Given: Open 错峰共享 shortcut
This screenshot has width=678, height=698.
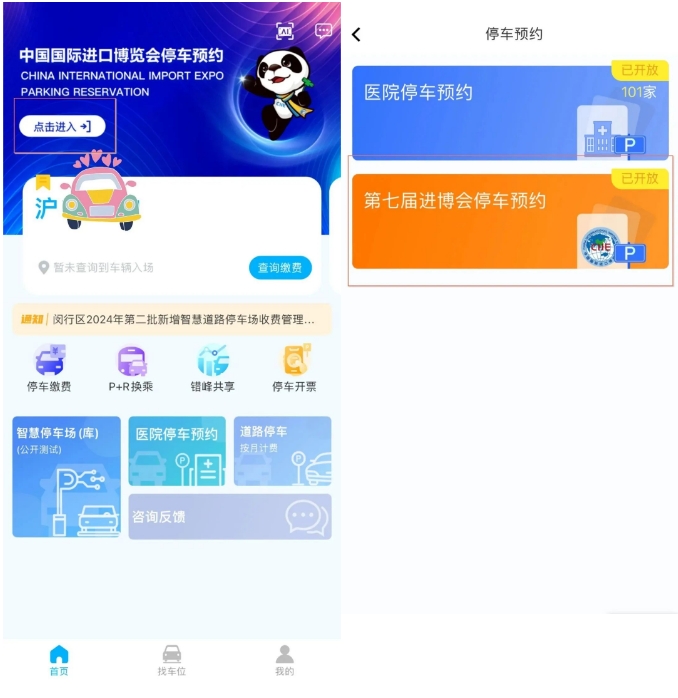Looking at the screenshot, I should (213, 368).
